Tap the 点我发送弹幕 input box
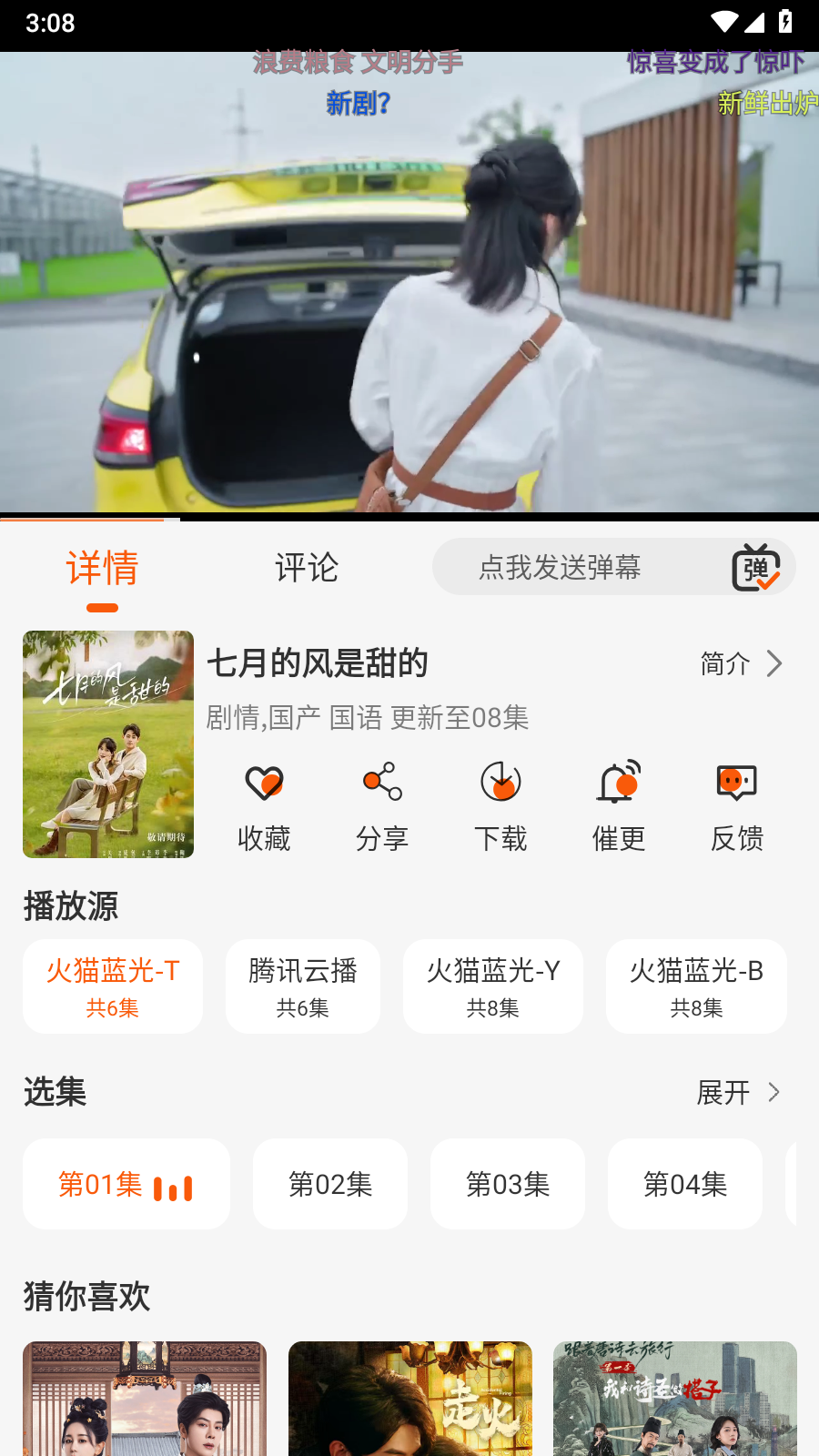The width and height of the screenshot is (819, 1456). pos(561,567)
